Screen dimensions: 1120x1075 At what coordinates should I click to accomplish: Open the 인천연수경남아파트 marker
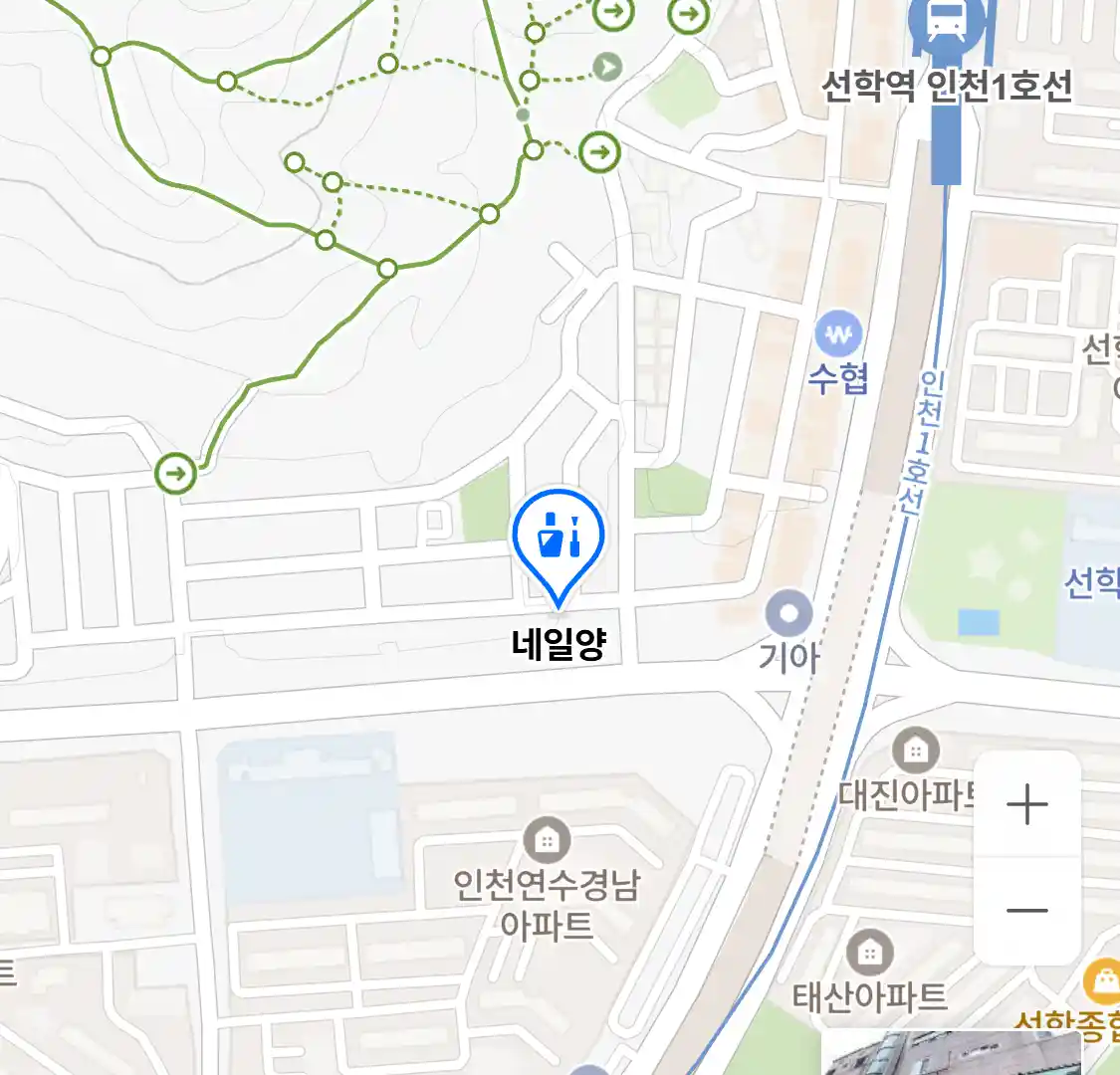tap(546, 840)
